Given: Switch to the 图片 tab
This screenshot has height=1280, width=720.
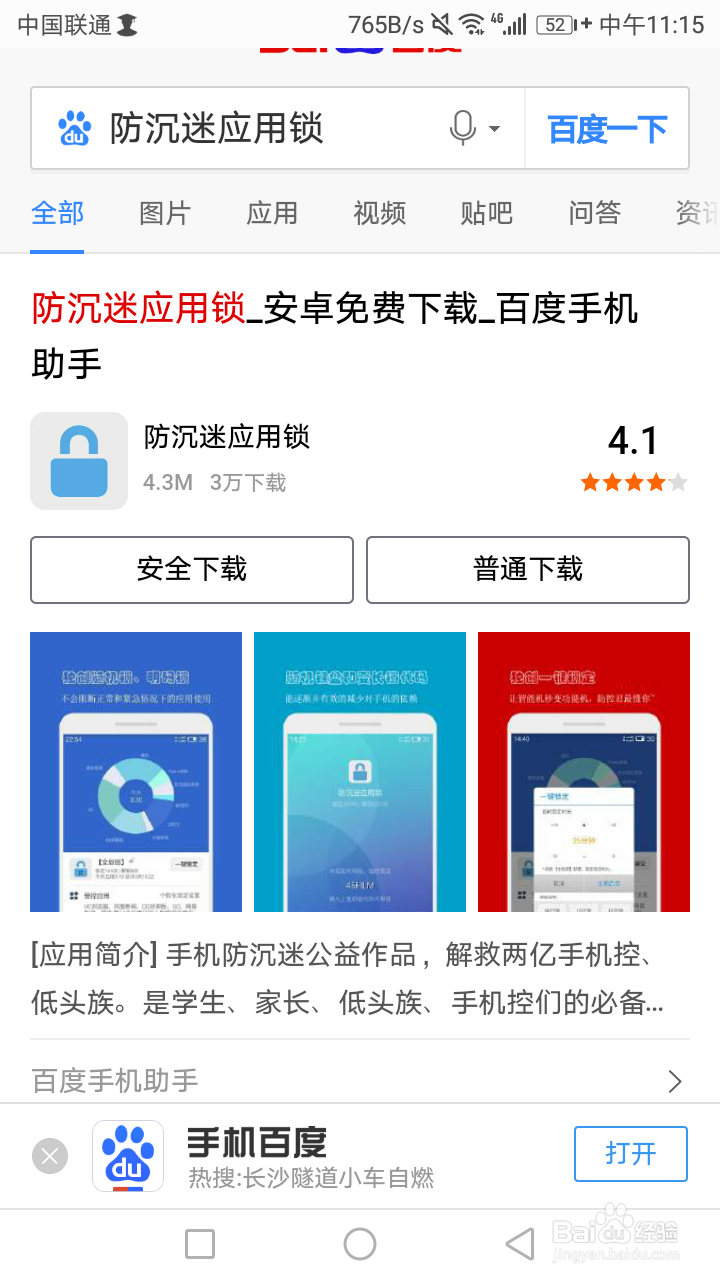Looking at the screenshot, I should click(x=164, y=213).
